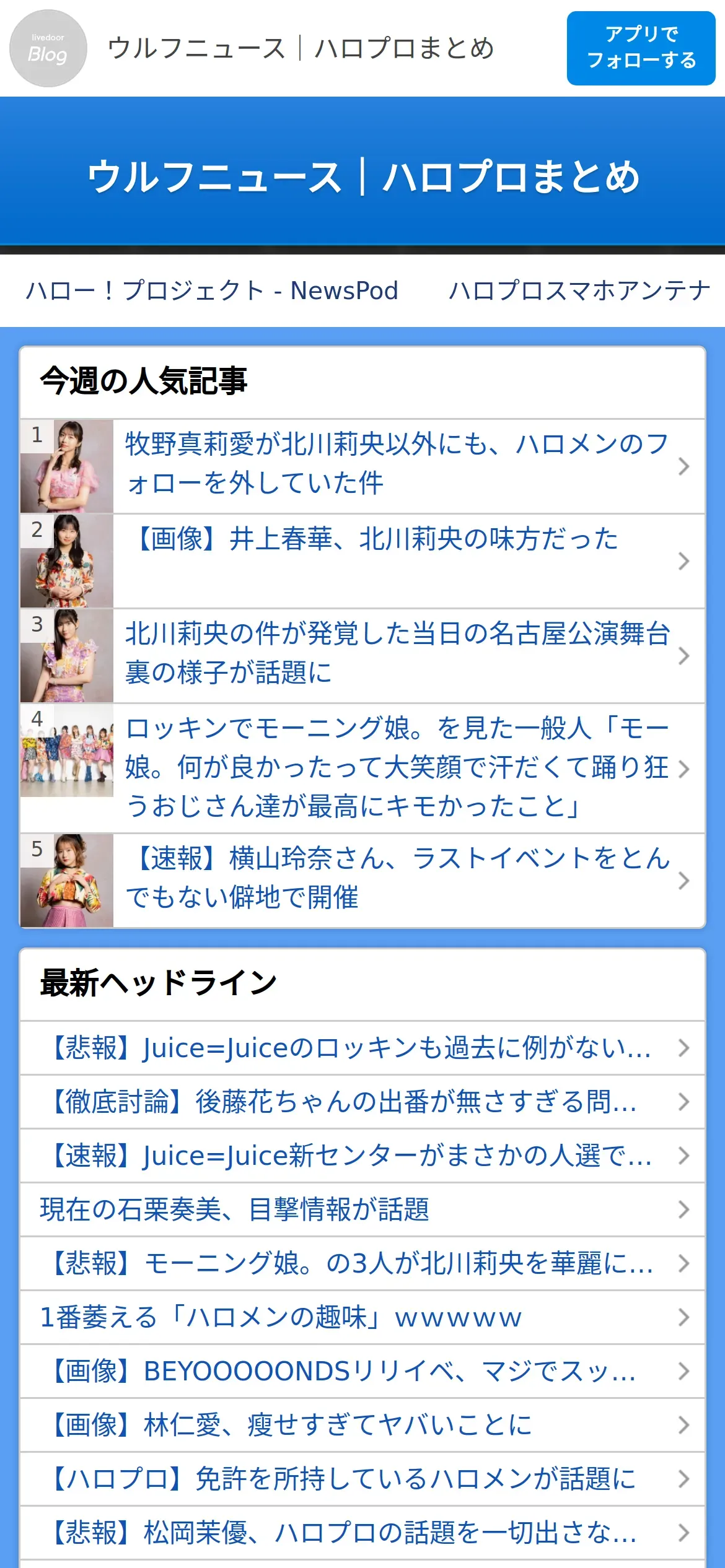725x1568 pixels.
Task: Open 【速報】Juice=Juice新センター headline
Action: [351, 1156]
